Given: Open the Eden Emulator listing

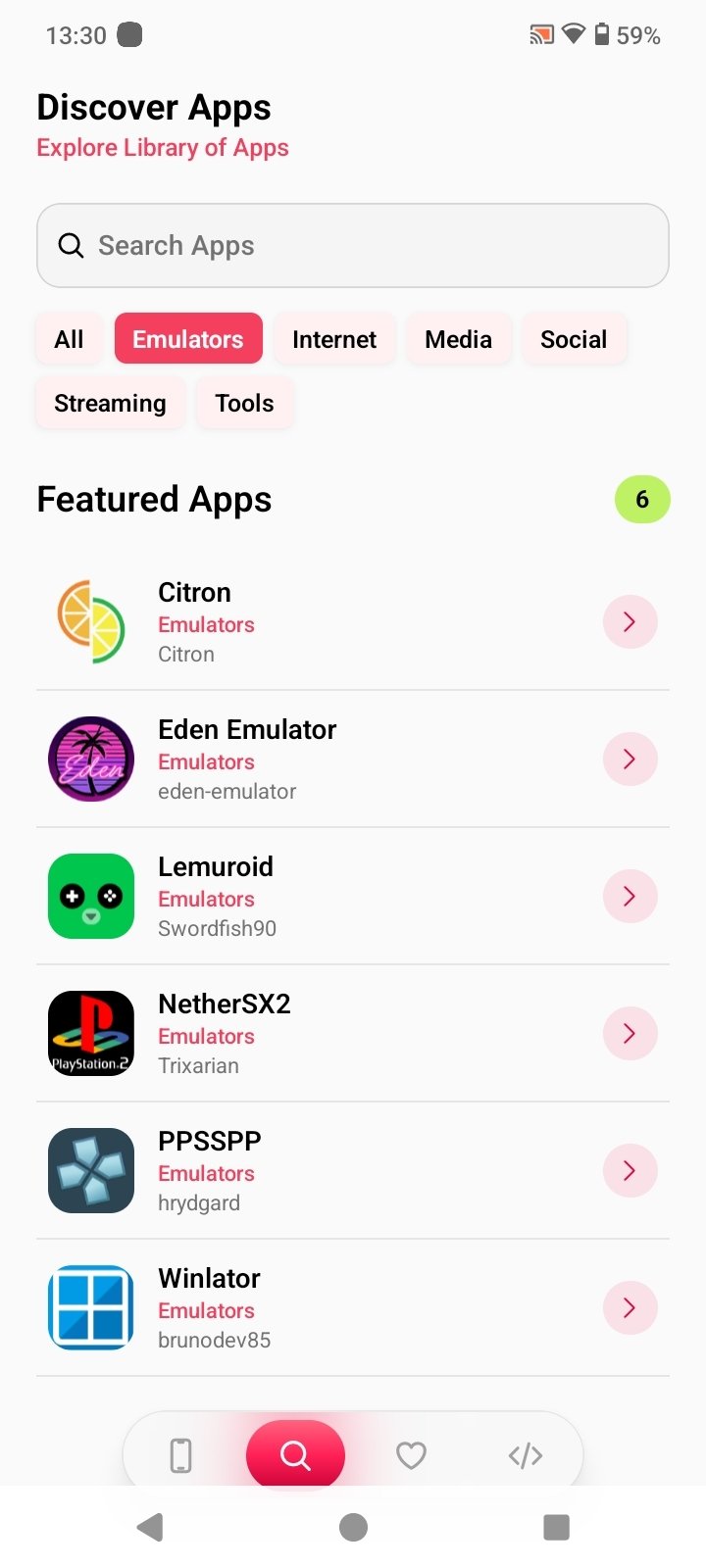Looking at the screenshot, I should pos(353,759).
